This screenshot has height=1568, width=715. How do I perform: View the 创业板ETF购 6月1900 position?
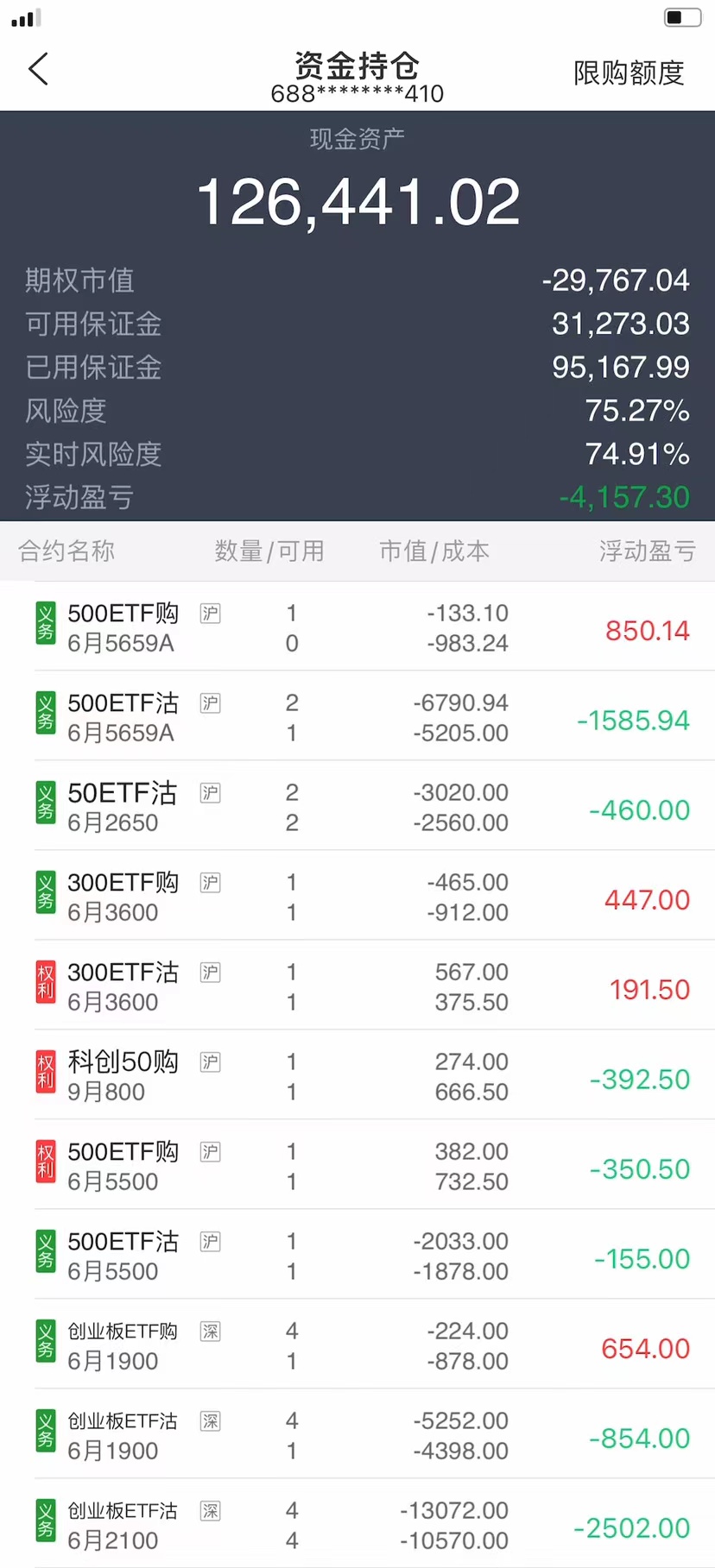coord(357,1345)
